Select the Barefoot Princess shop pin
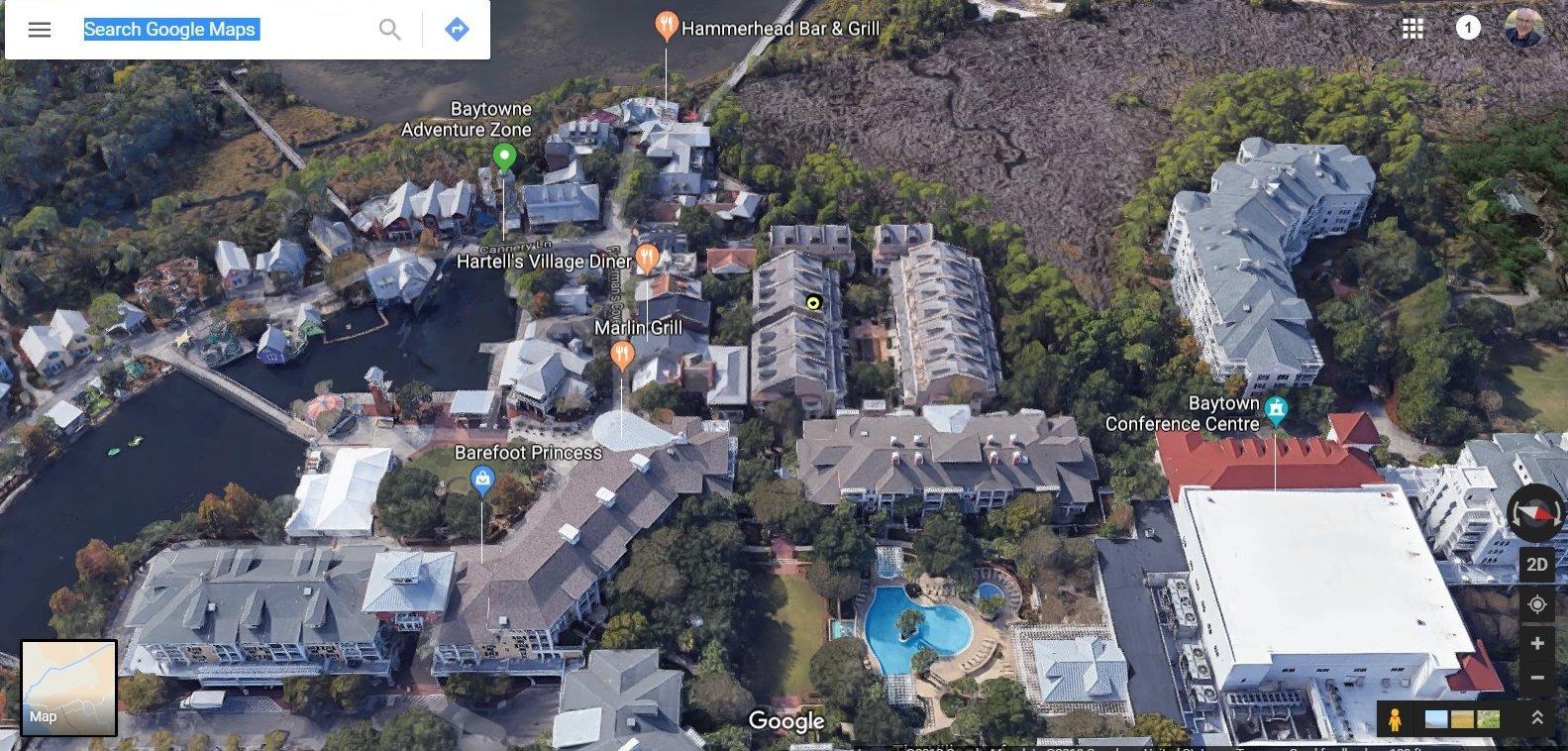The image size is (1568, 751). point(482,482)
